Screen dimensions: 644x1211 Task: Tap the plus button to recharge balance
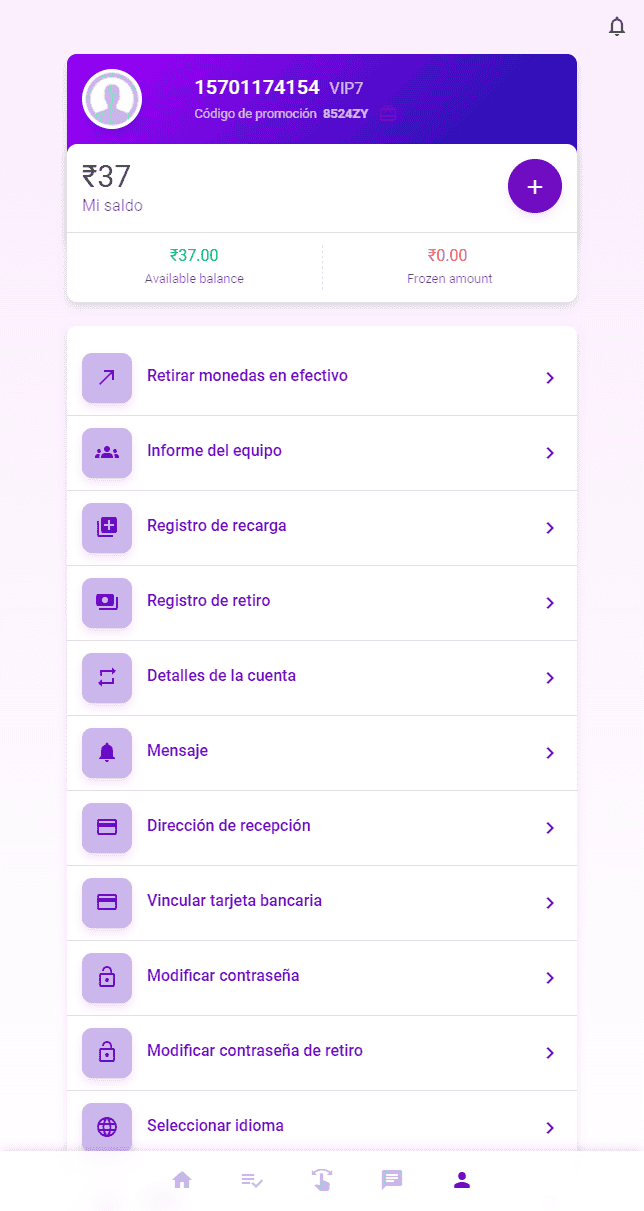pyautogui.click(x=534, y=187)
